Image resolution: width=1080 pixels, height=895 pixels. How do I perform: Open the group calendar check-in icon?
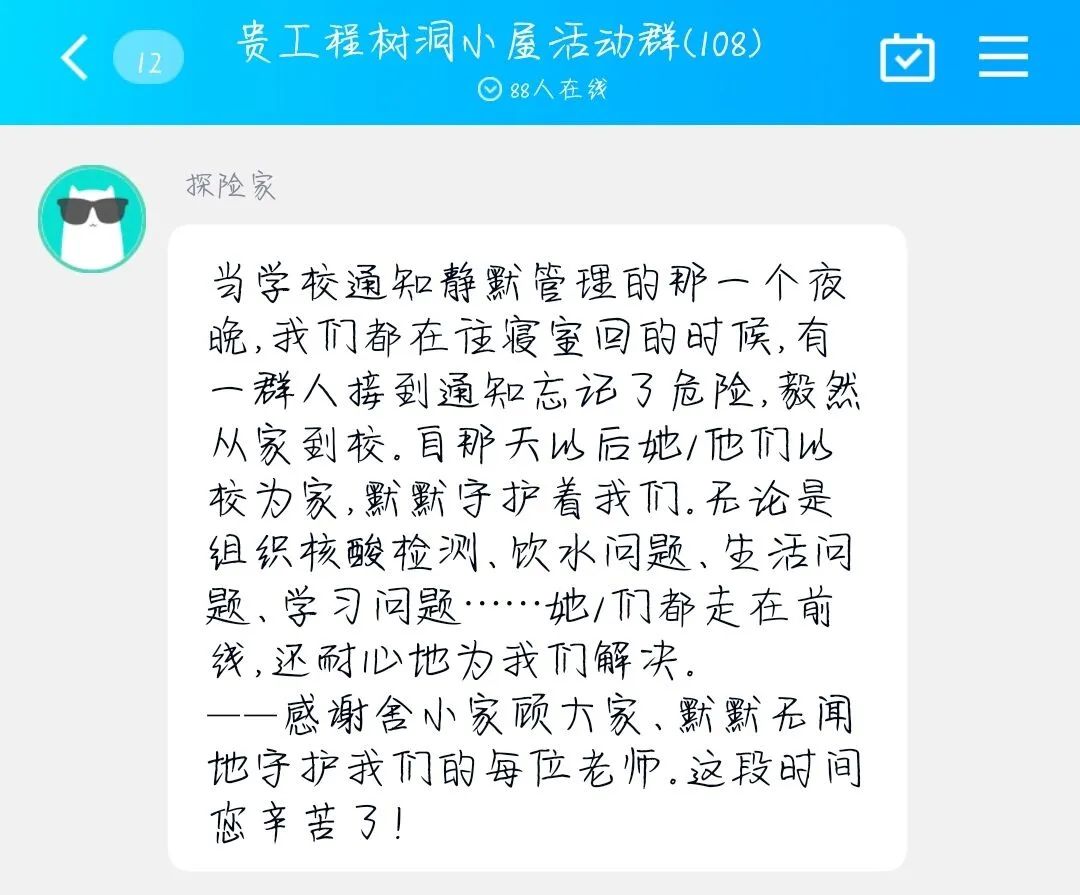[907, 58]
